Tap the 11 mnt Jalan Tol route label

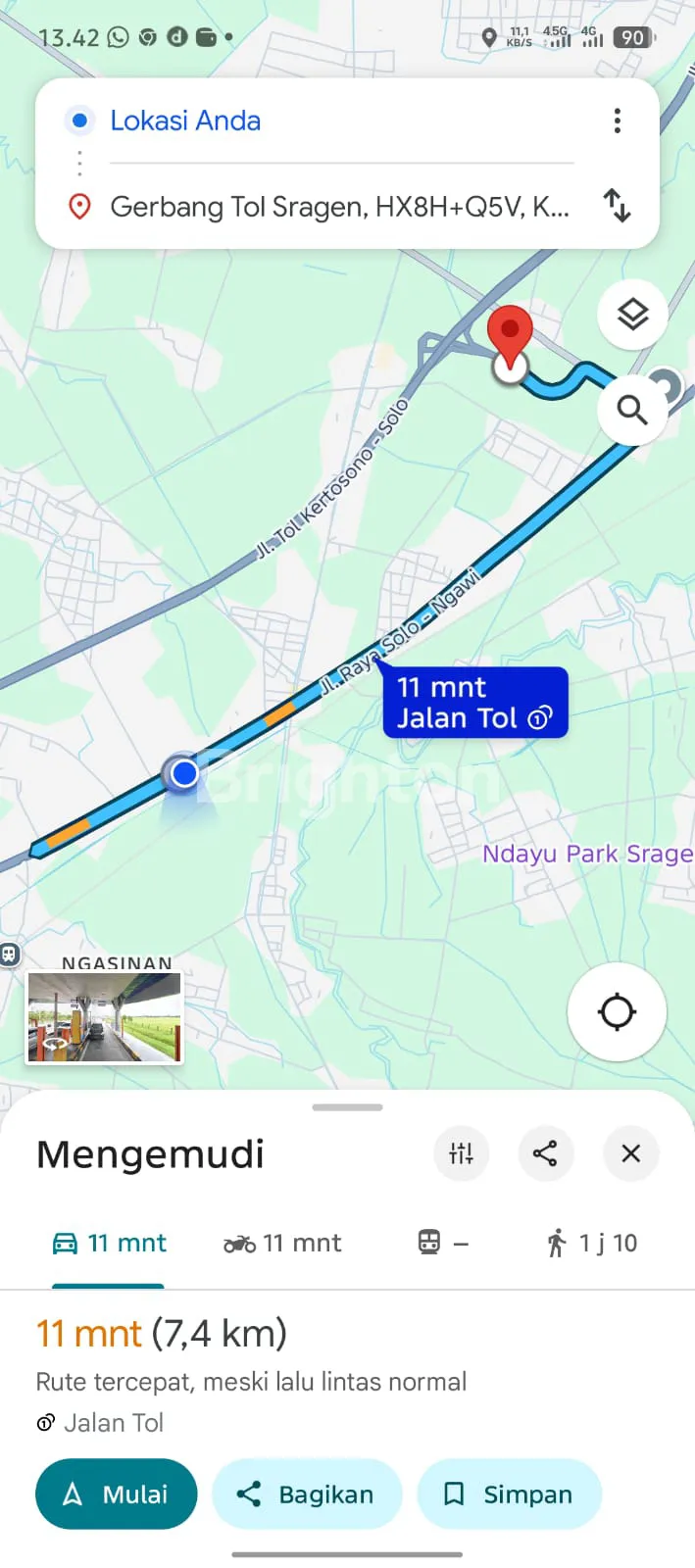475,703
